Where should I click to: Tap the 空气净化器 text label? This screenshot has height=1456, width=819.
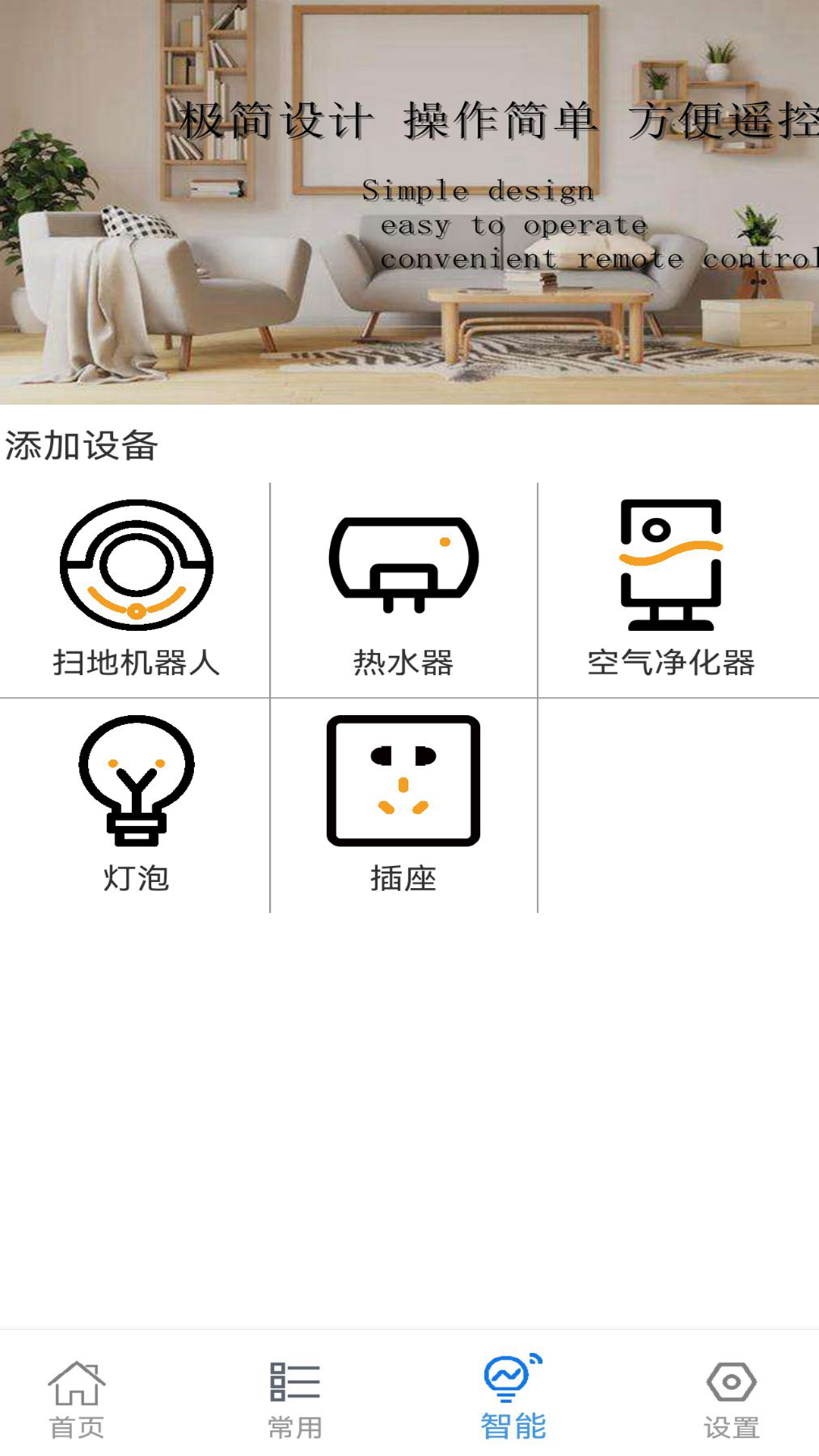pos(670,663)
